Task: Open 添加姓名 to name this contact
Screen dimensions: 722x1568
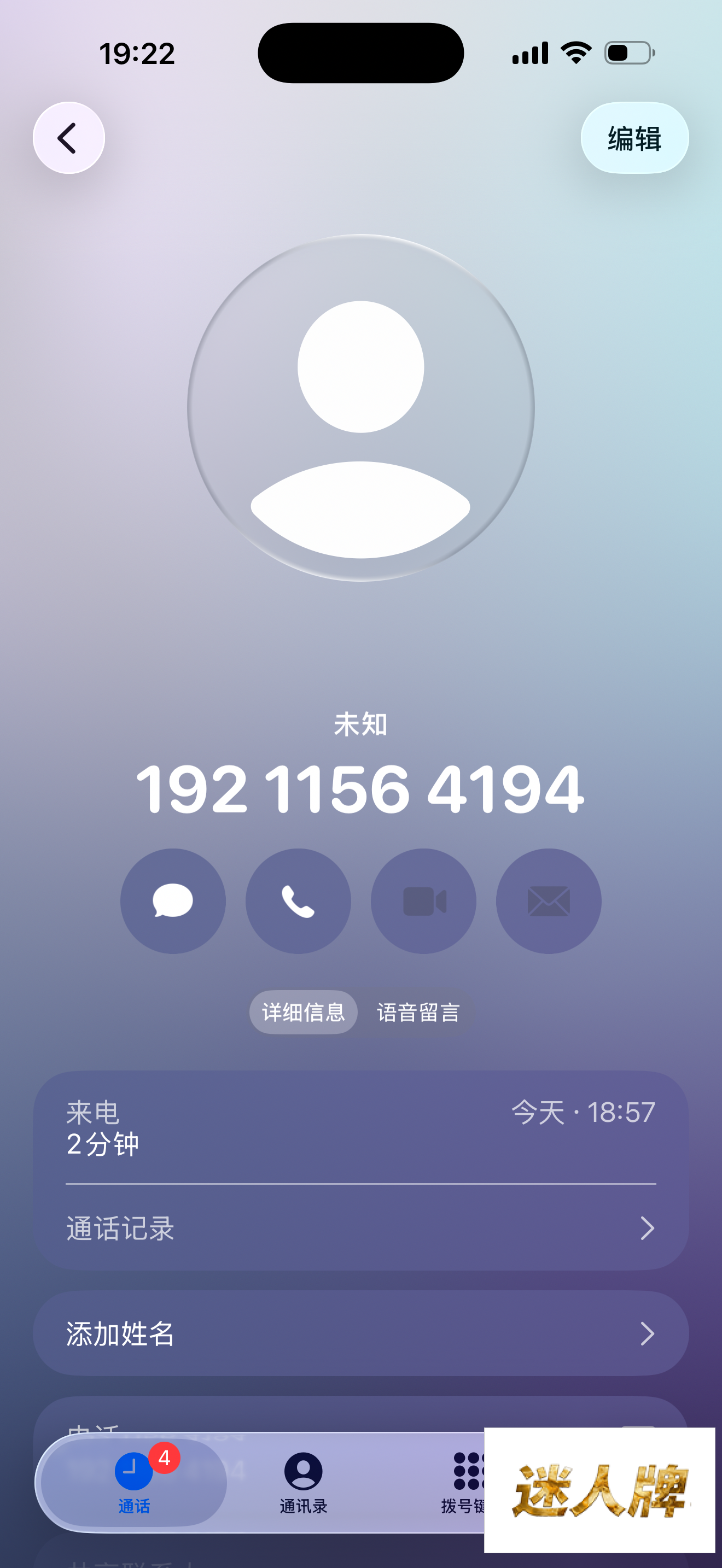Action: (x=360, y=1333)
